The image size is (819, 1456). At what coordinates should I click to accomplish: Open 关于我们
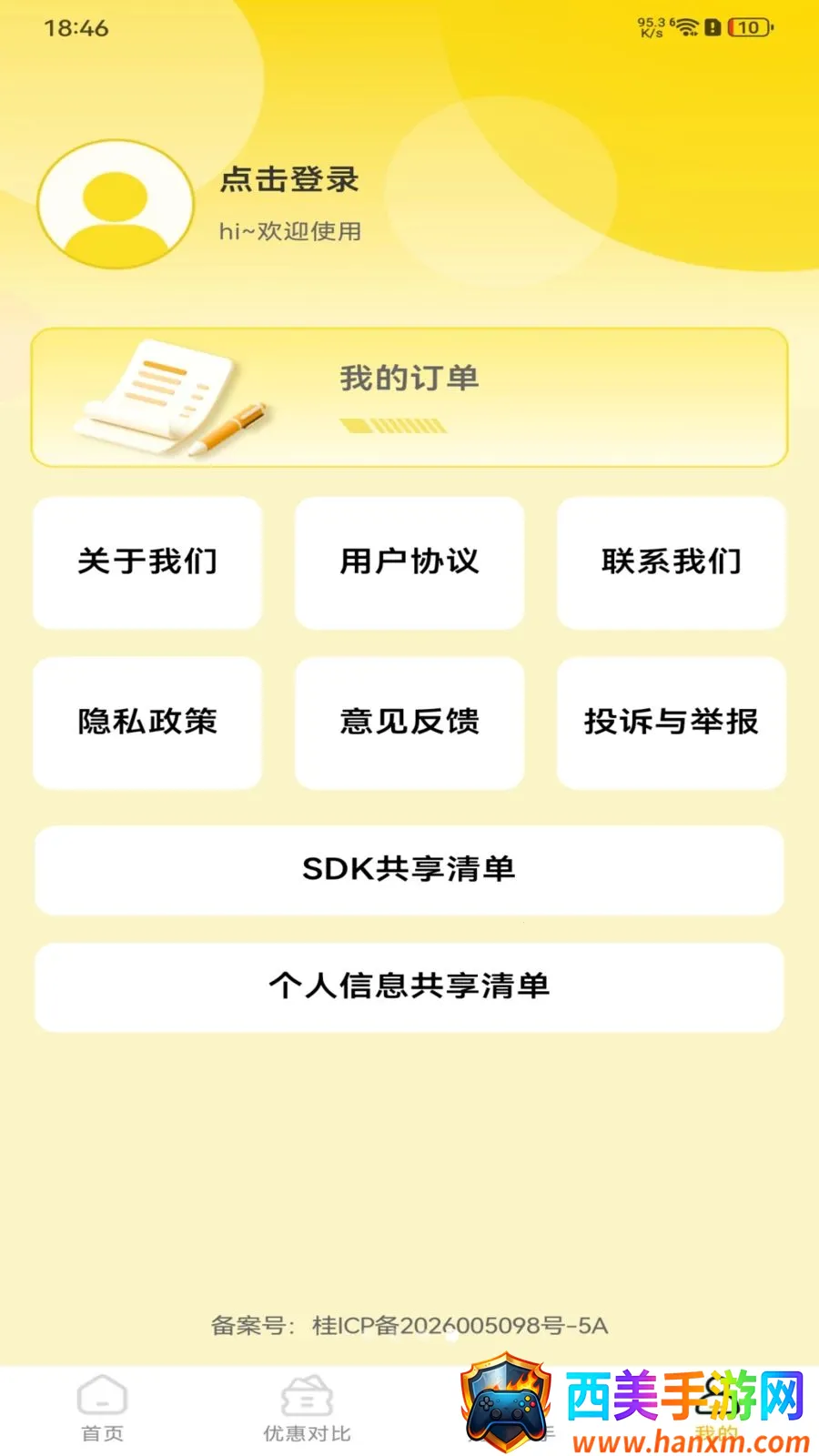[147, 562]
